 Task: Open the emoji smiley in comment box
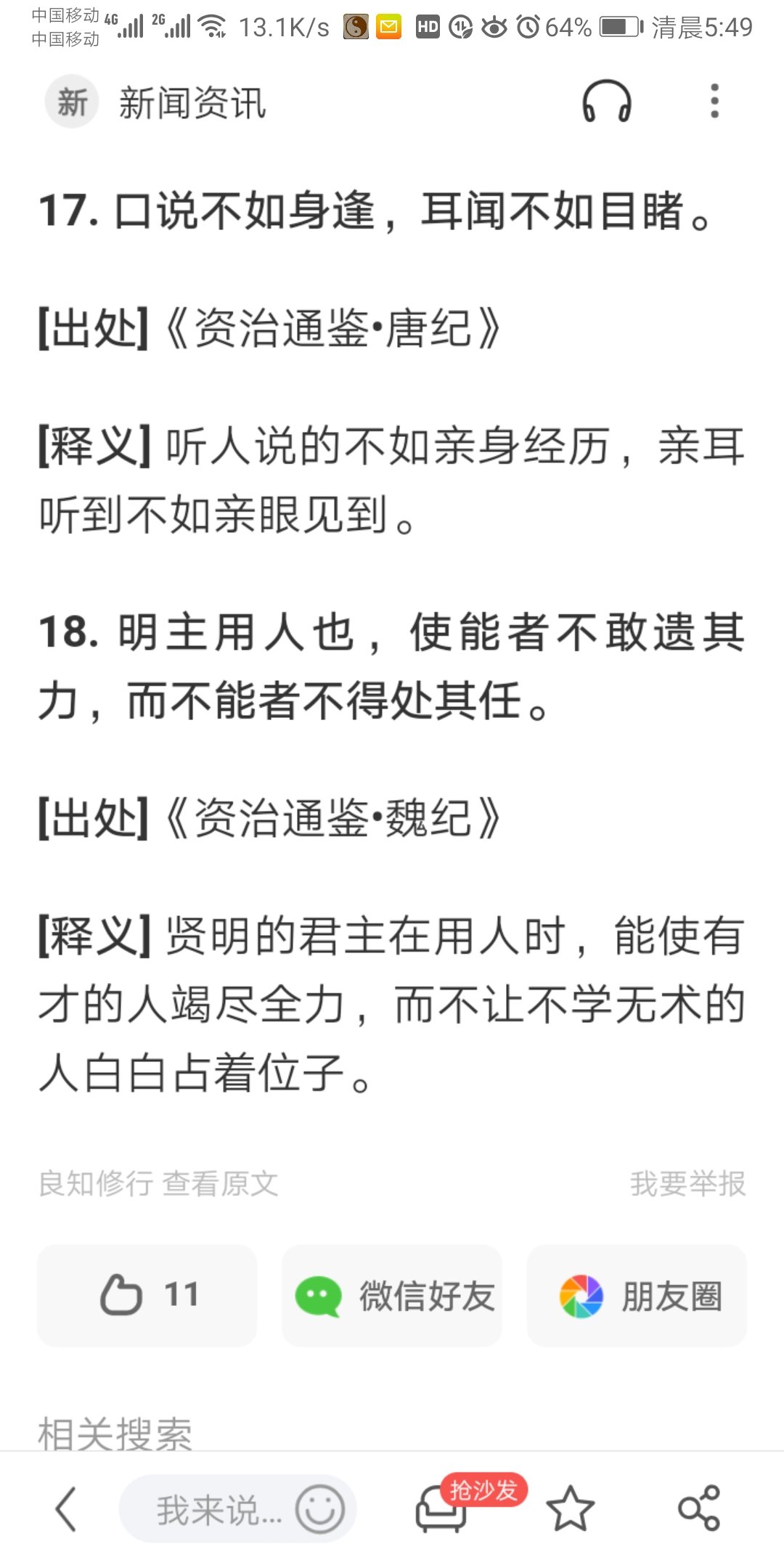point(319,1509)
